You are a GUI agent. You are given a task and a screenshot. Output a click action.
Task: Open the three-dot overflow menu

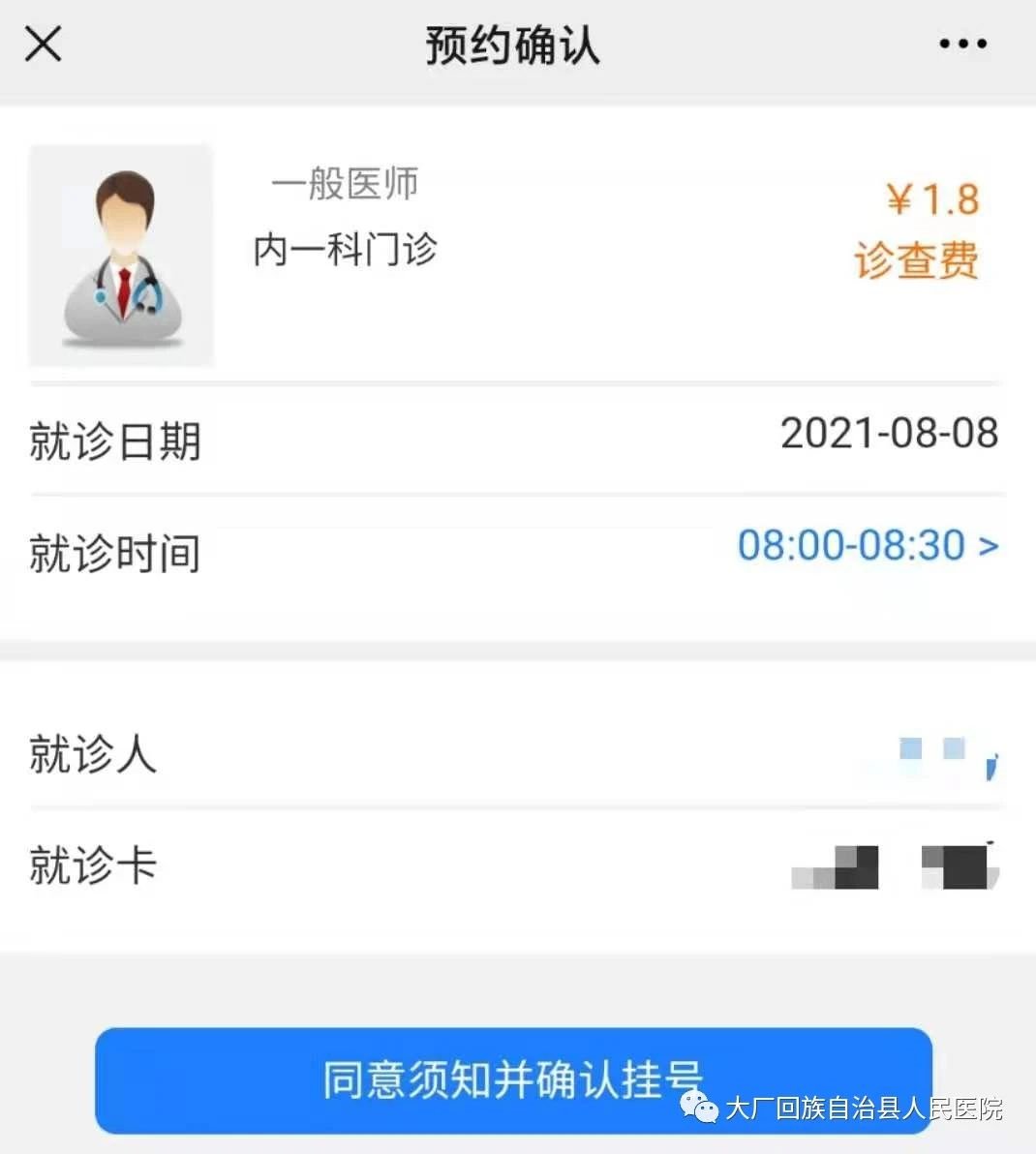(x=962, y=45)
